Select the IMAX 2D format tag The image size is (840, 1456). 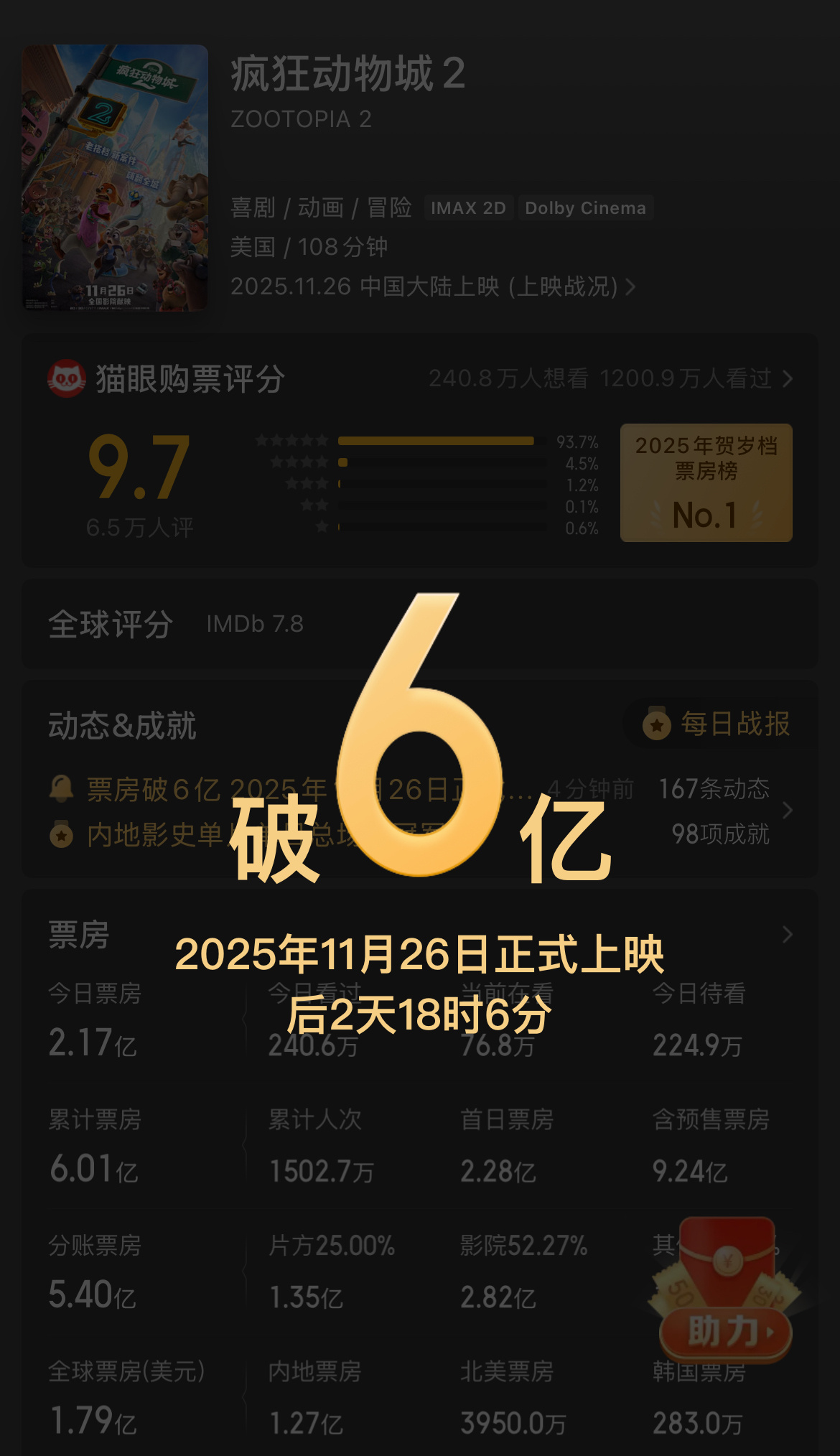[468, 207]
